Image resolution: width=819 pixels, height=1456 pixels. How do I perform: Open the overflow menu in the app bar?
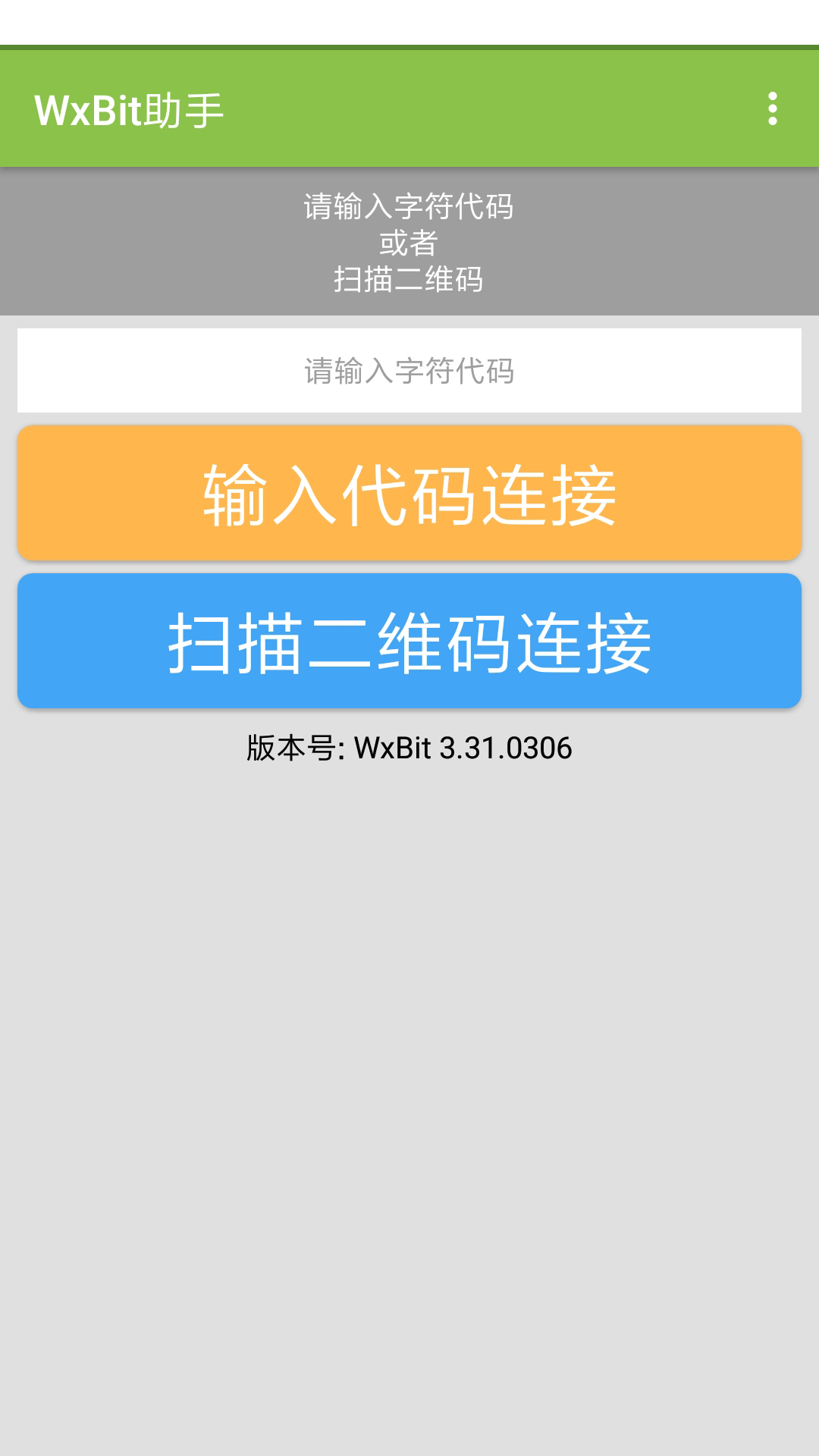[772, 109]
